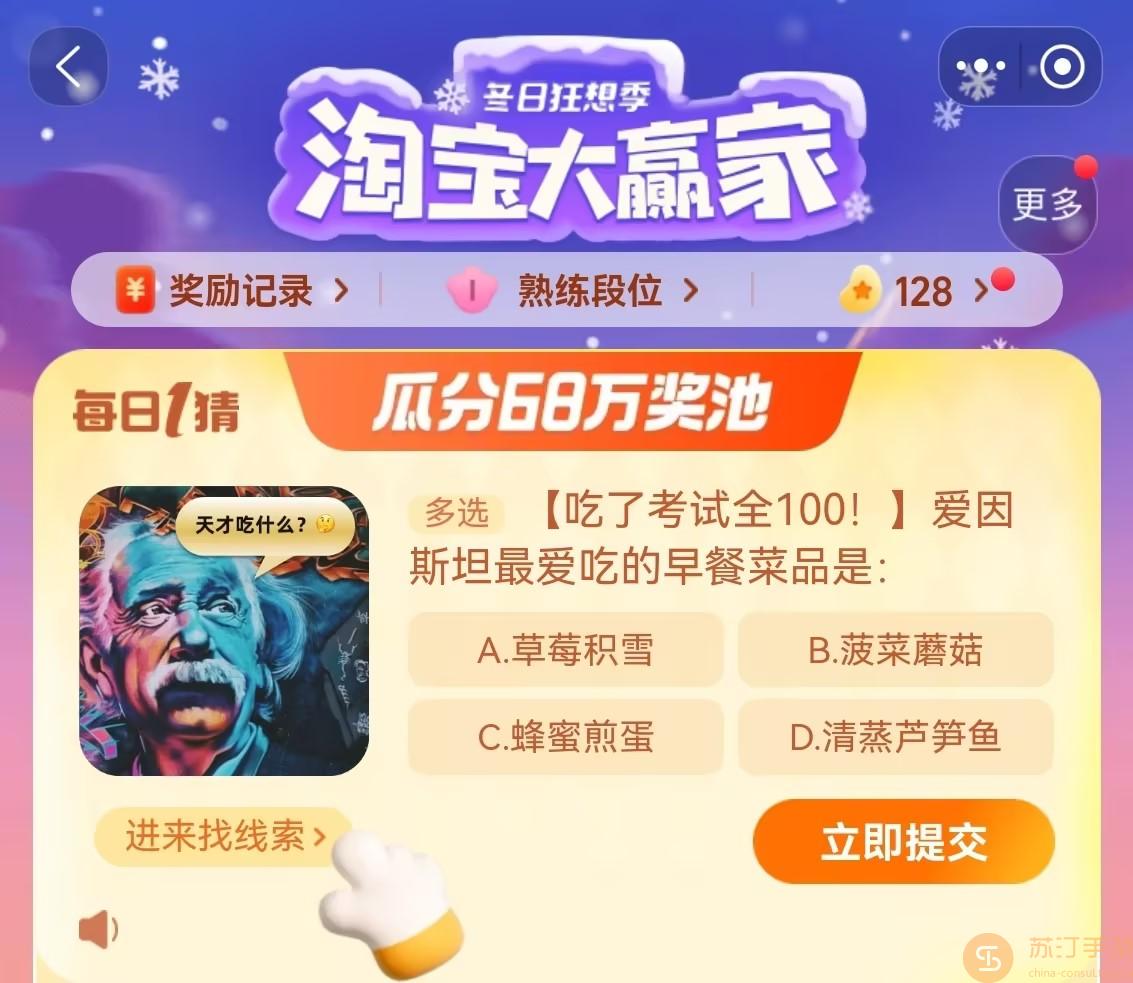Open the Einstein question image
The image size is (1133, 983).
224,631
